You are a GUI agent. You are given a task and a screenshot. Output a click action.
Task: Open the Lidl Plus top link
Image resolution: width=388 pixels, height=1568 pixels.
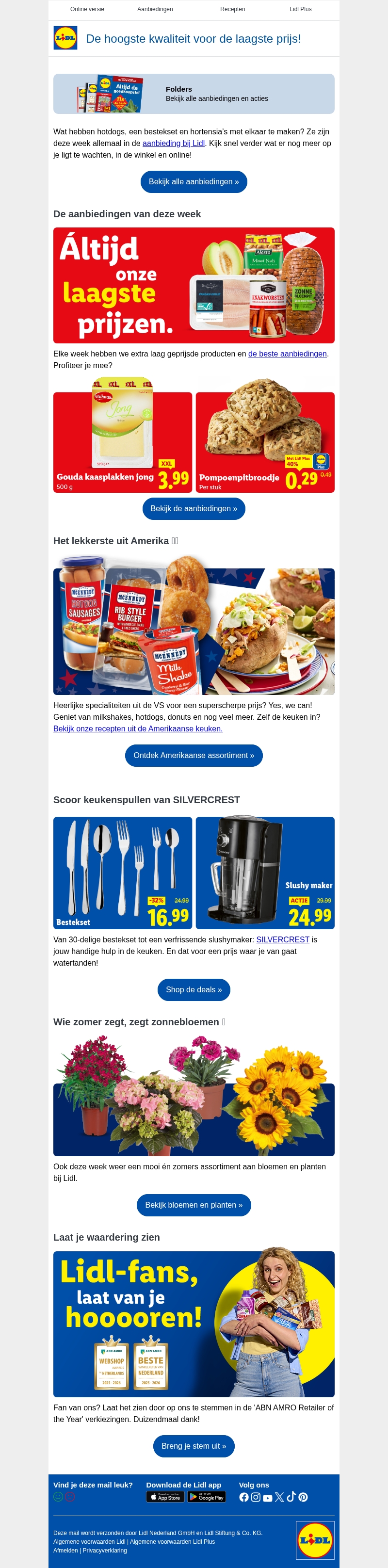click(300, 9)
